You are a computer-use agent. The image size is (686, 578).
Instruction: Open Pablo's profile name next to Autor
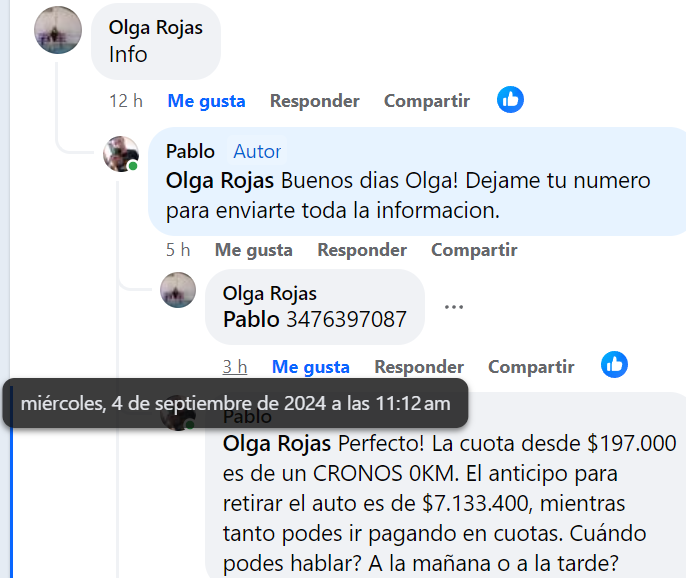click(x=190, y=151)
